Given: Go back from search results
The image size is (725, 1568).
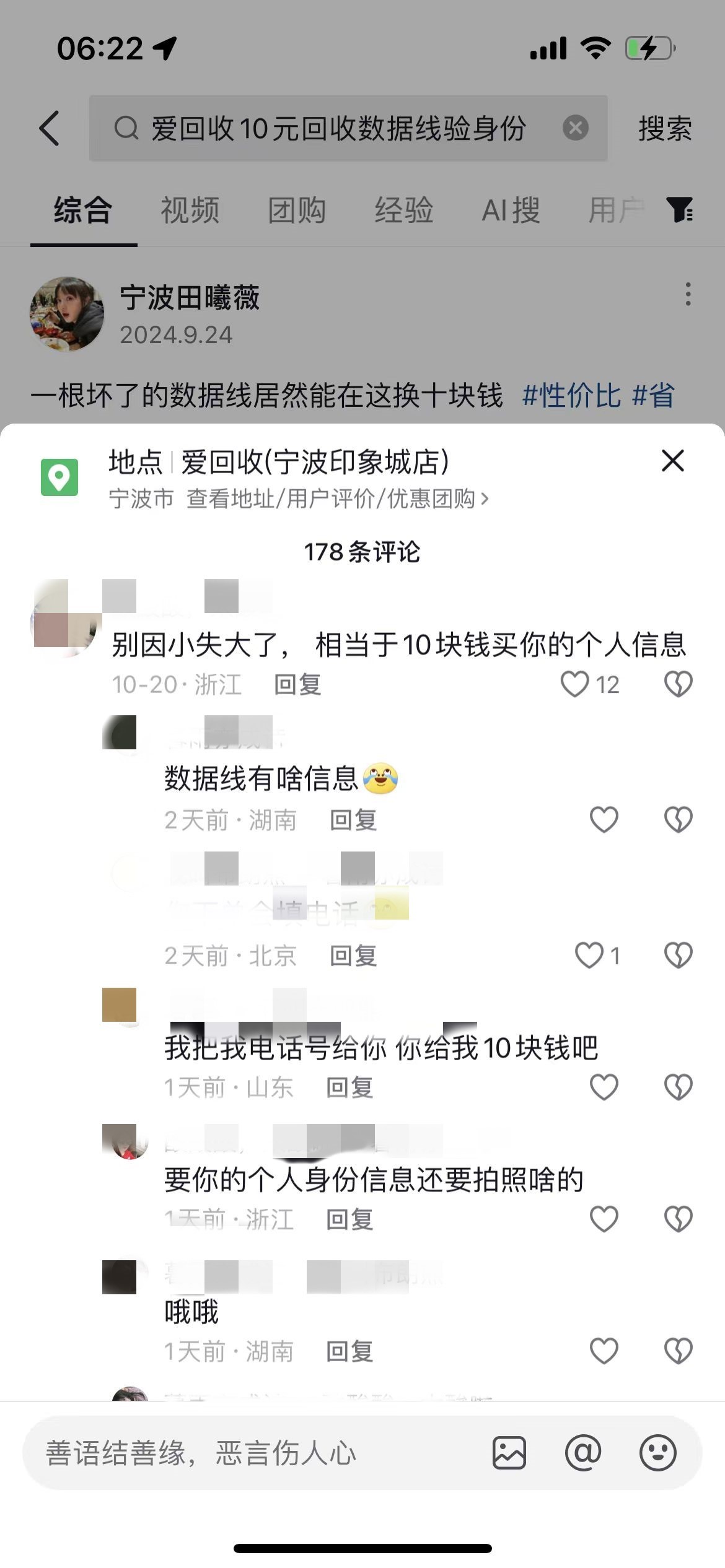Looking at the screenshot, I should coord(50,128).
